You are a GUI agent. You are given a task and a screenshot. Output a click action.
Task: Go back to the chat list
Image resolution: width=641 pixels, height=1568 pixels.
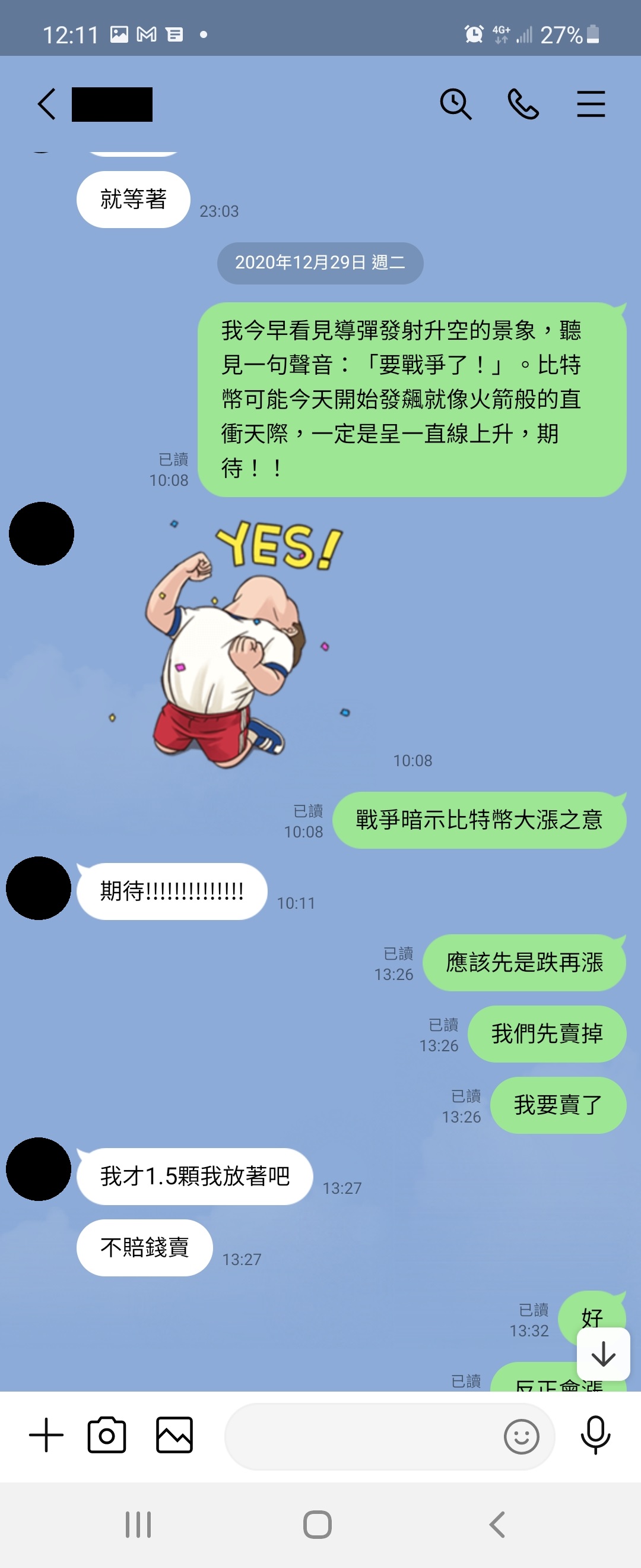[47, 104]
